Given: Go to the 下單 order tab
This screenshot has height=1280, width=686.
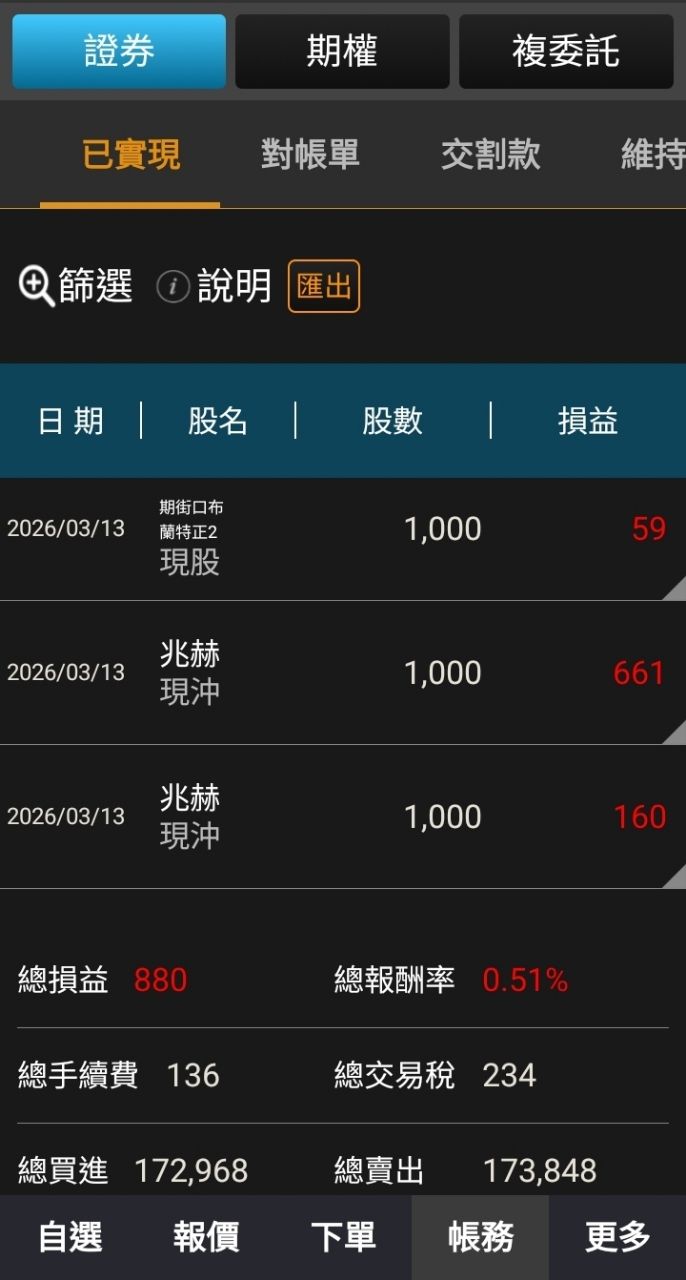Looking at the screenshot, I should pos(343,1237).
